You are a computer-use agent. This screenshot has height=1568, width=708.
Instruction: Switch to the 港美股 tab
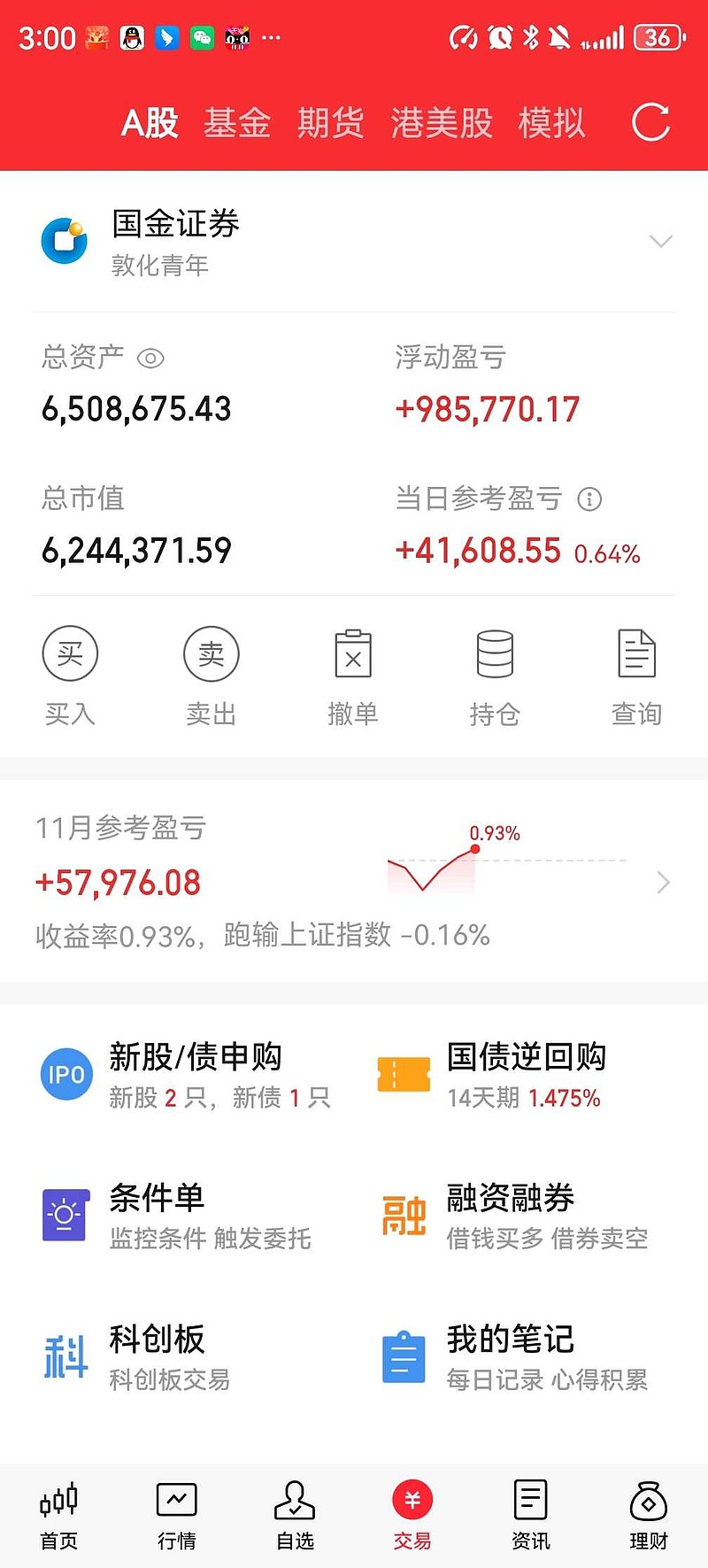pos(442,123)
